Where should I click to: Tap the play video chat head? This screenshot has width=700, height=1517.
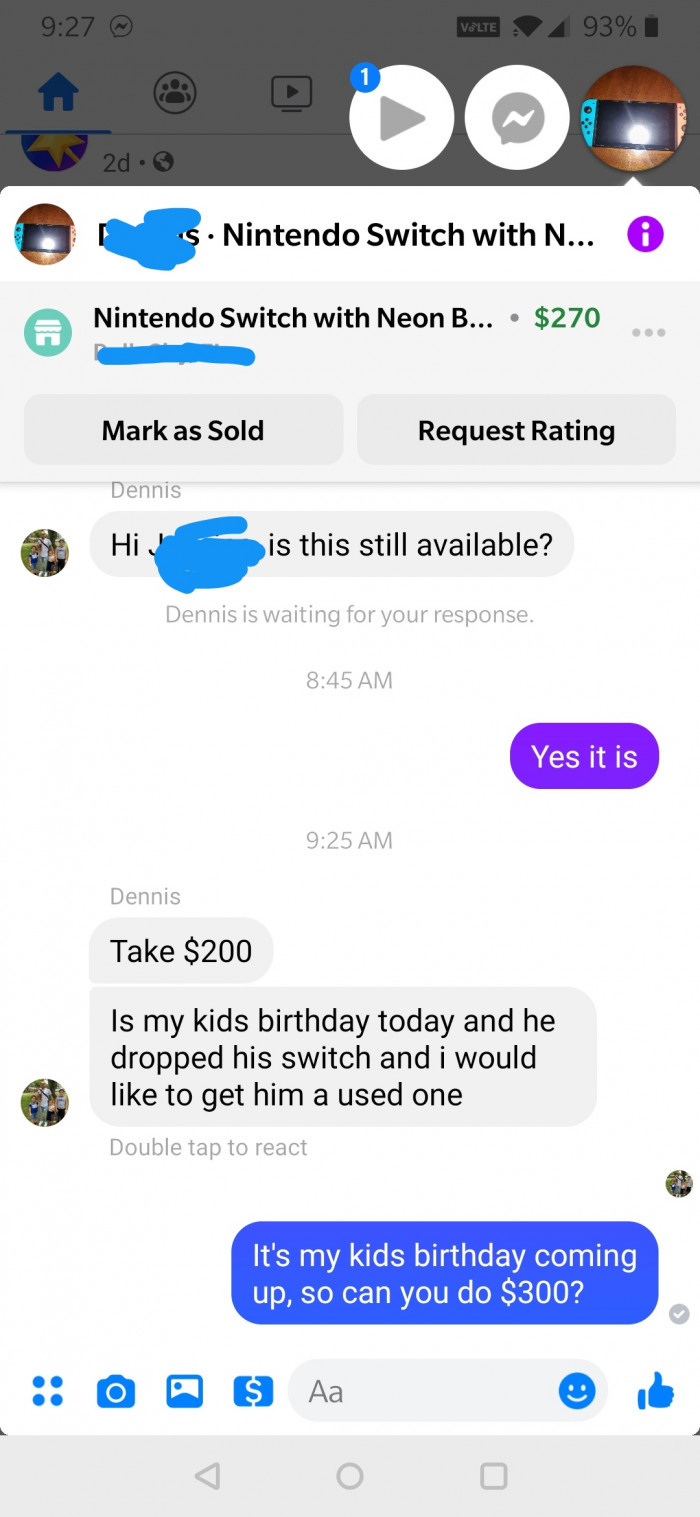point(401,118)
